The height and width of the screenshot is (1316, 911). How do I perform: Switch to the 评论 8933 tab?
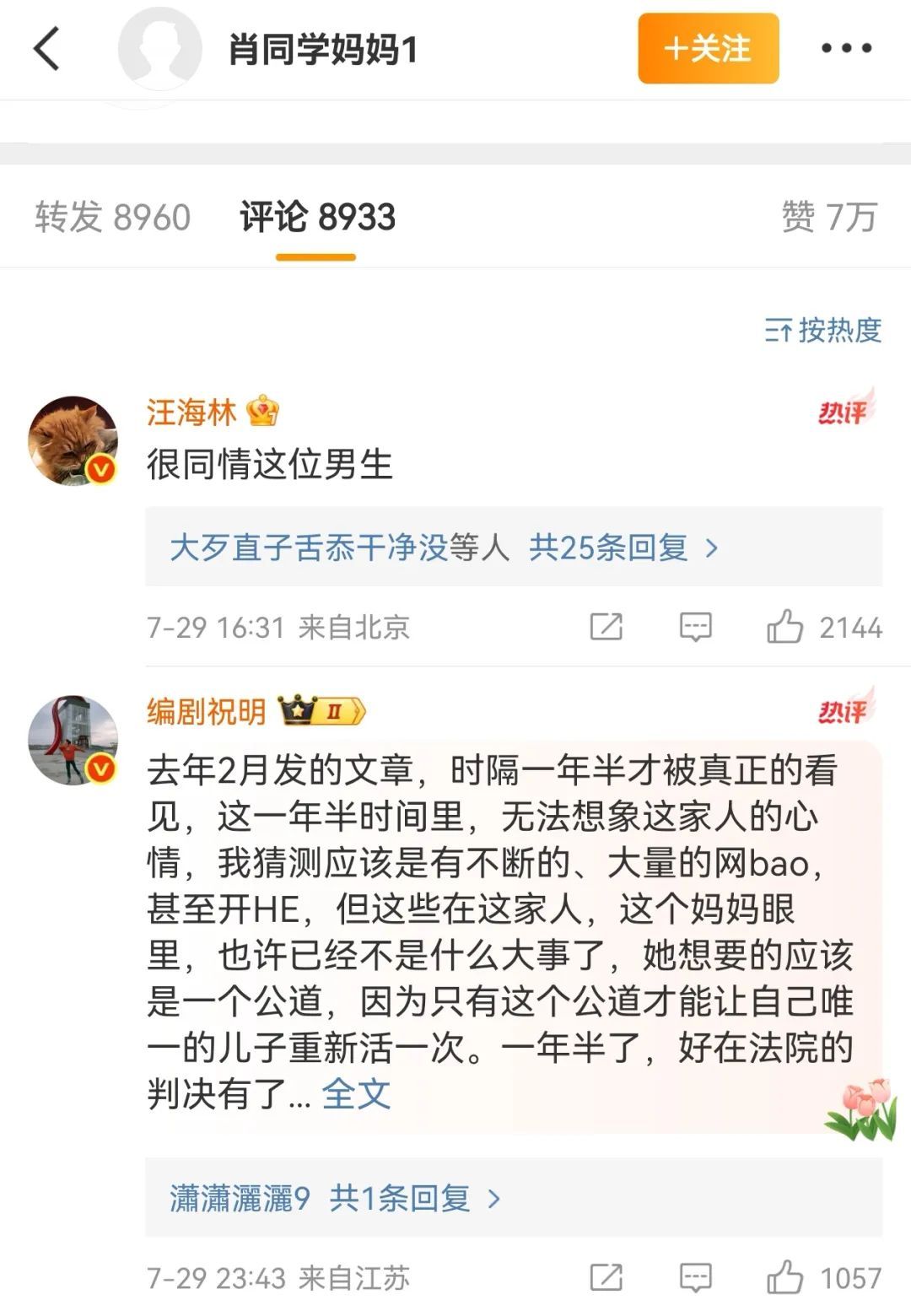317,217
